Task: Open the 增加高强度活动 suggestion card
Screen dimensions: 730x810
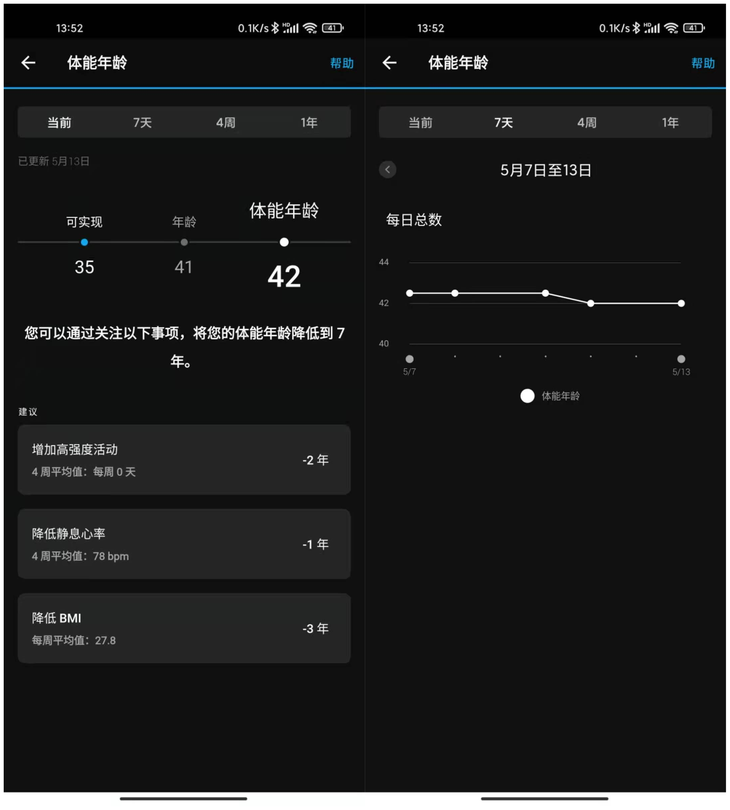Action: point(184,460)
